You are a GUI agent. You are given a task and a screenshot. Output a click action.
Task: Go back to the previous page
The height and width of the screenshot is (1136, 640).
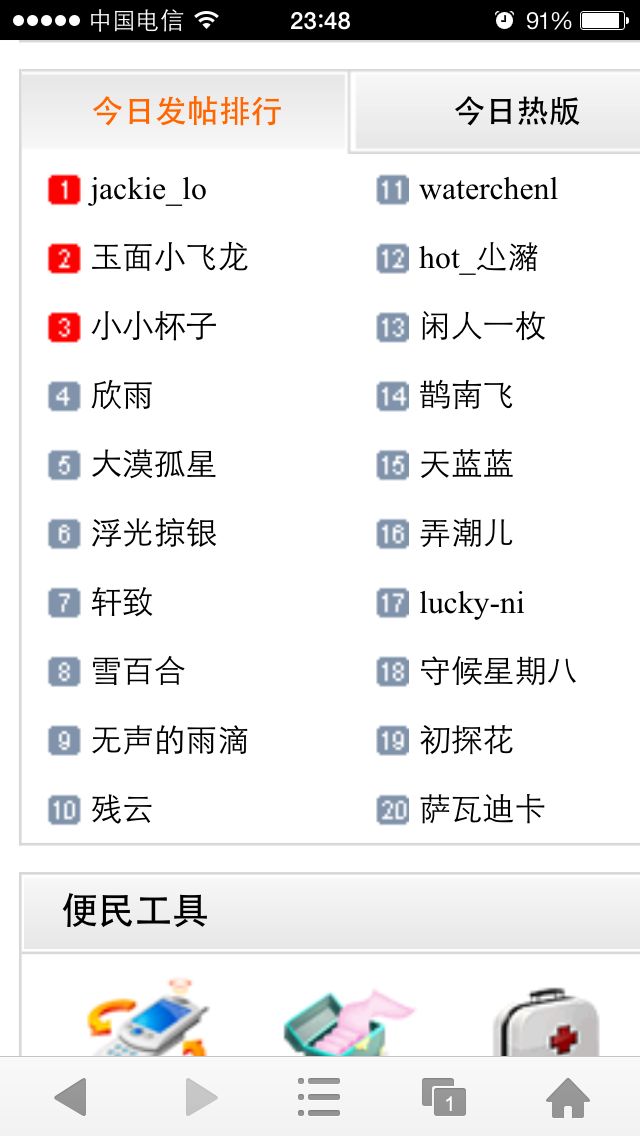[x=71, y=1097]
